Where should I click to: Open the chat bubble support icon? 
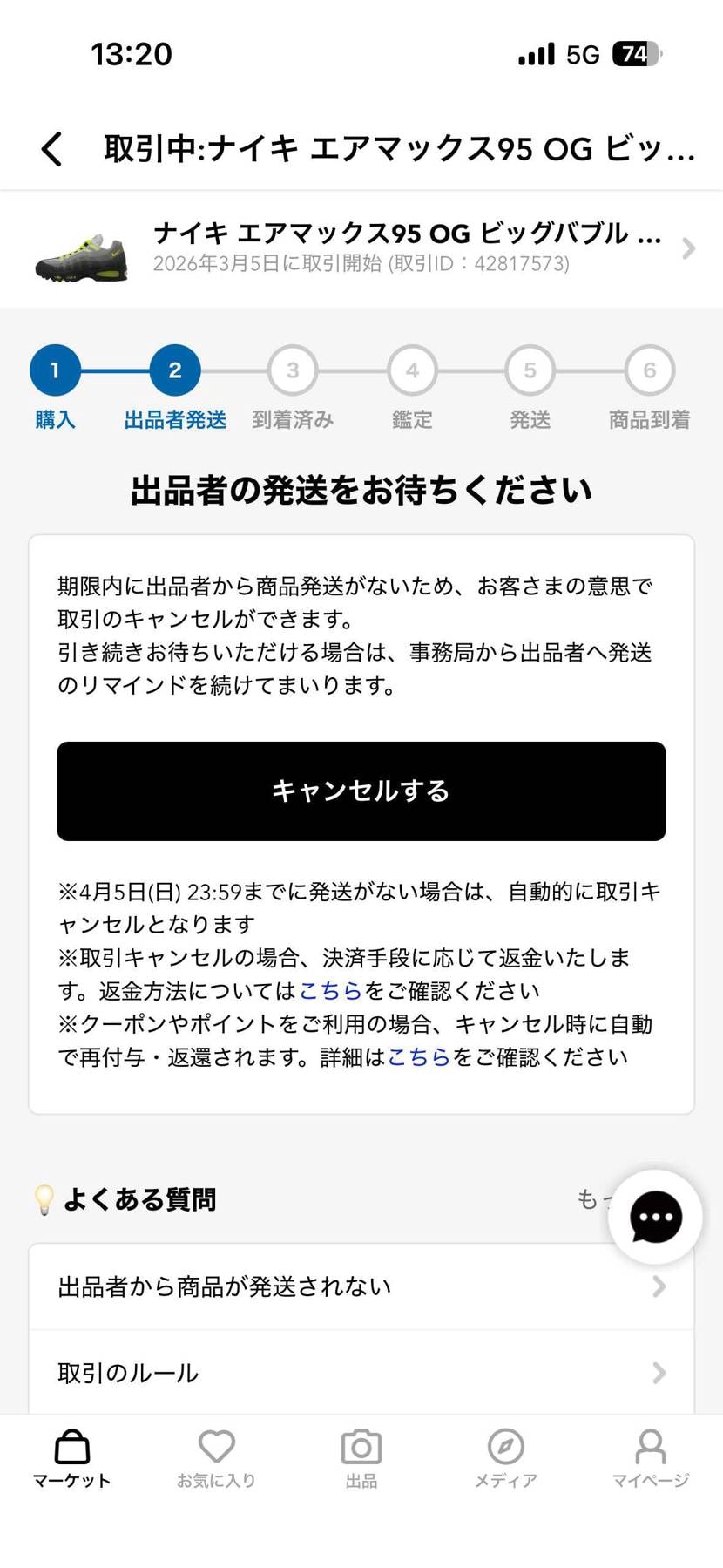point(654,1217)
